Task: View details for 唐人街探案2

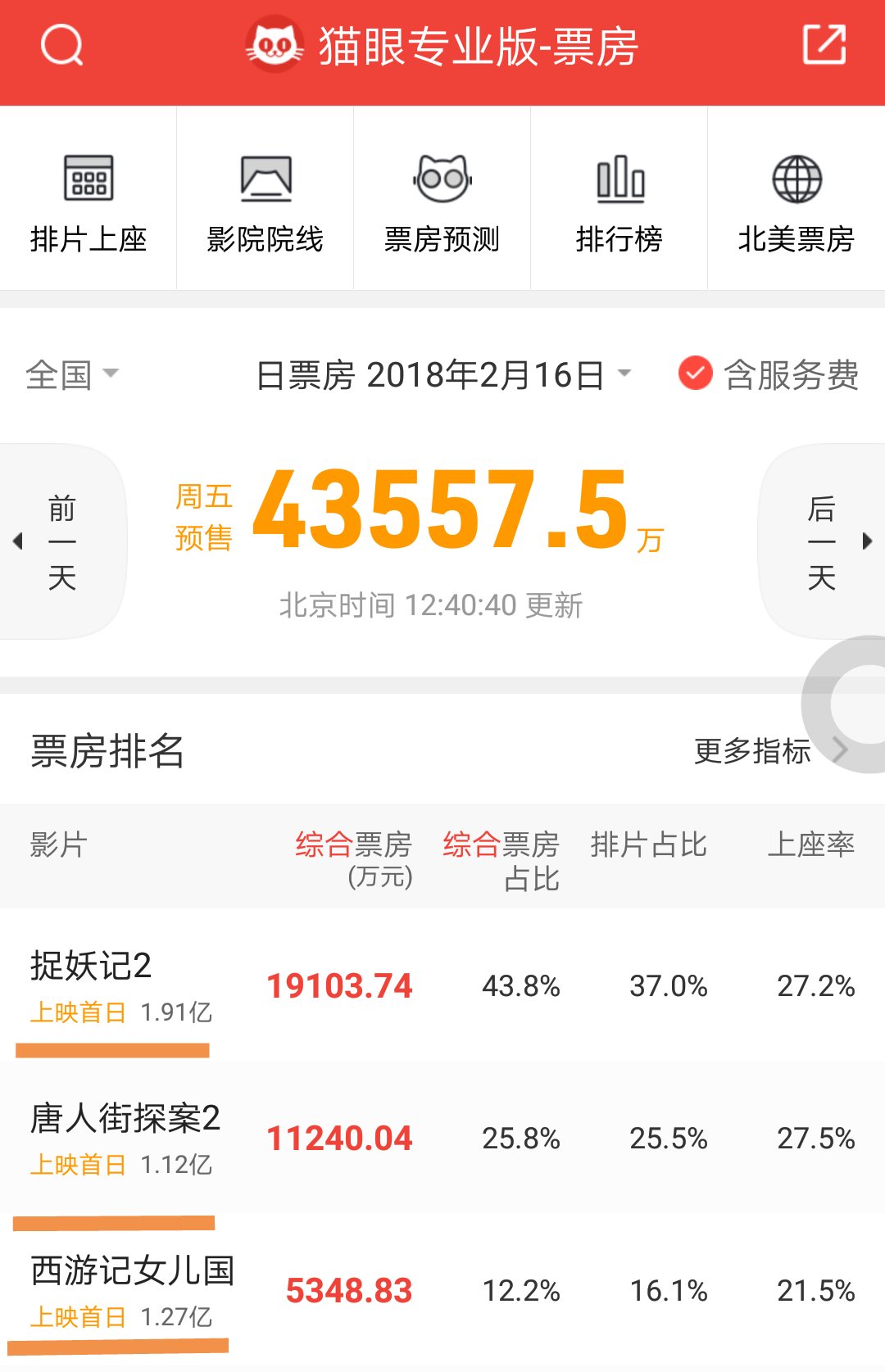Action: tap(442, 1138)
